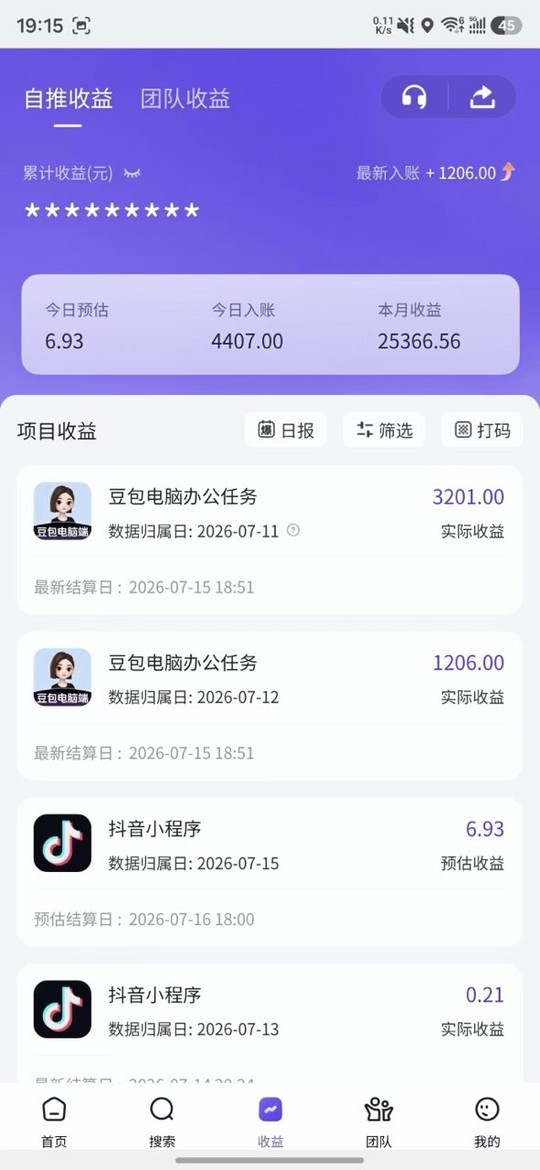This screenshot has width=540, height=1170.
Task: Open 我的 profile tab
Action: [x=486, y=1121]
